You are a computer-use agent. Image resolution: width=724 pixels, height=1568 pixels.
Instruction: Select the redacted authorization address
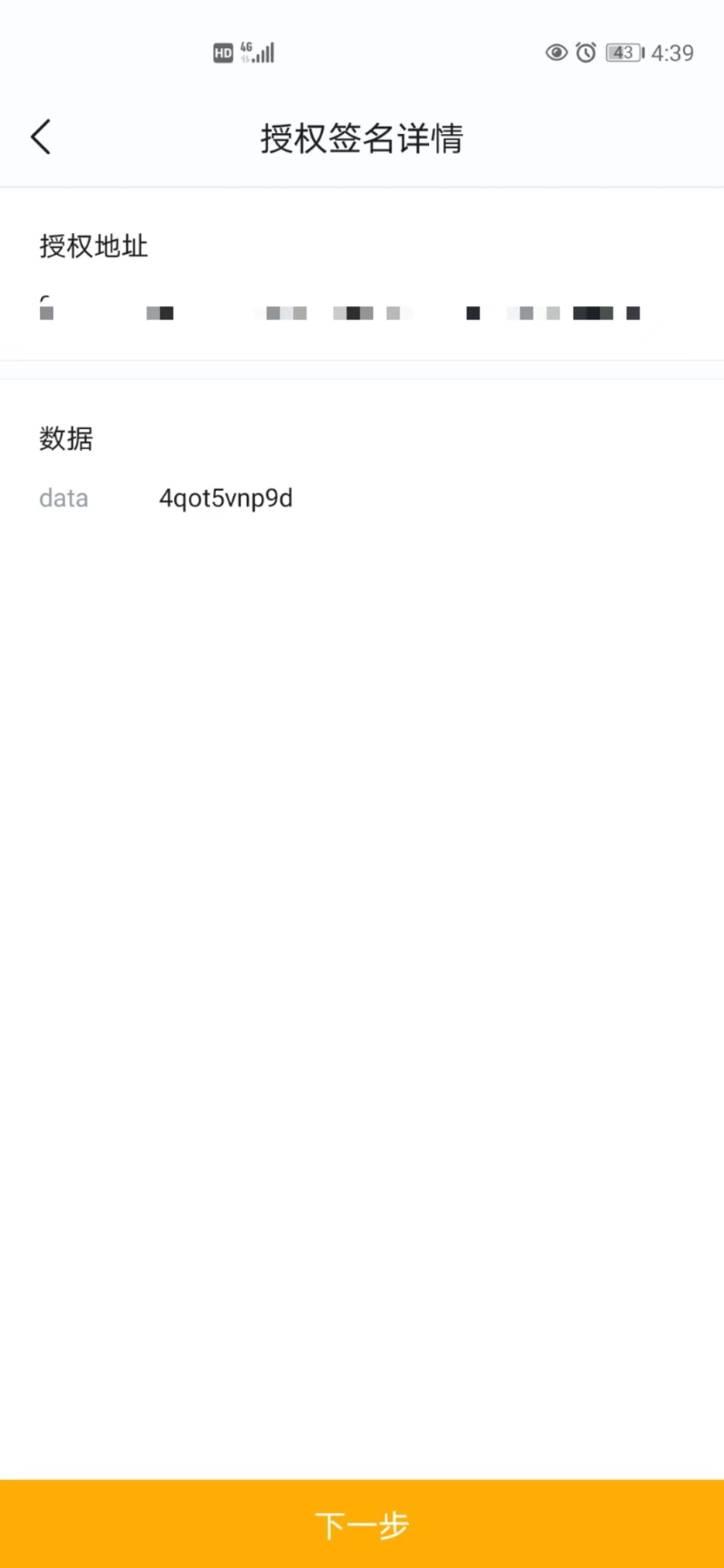point(339,313)
